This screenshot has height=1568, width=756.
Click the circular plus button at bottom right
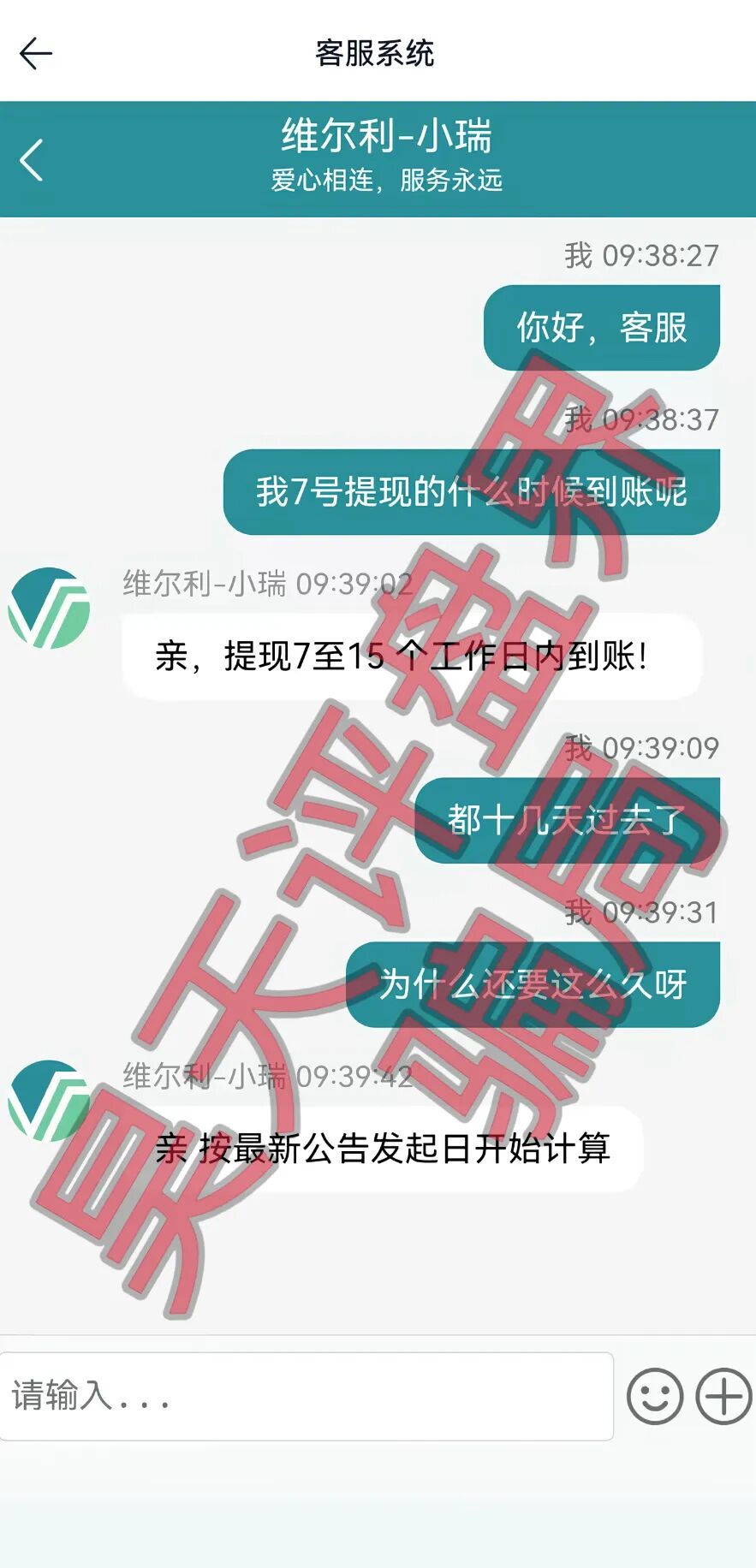click(x=723, y=1399)
